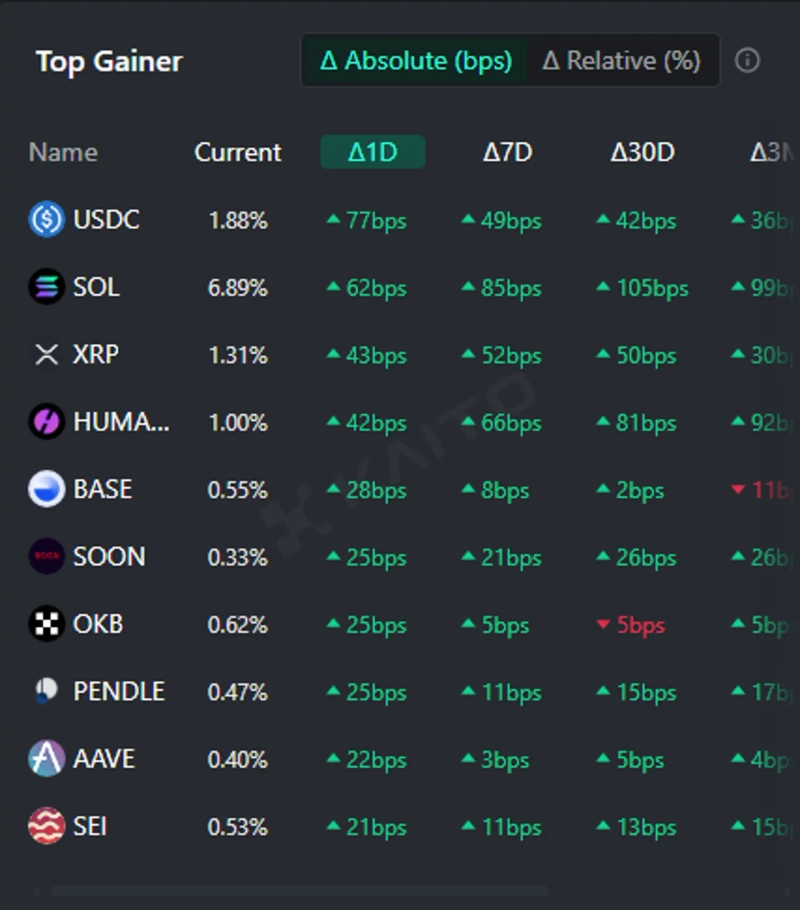
Task: Open the OKB row
Action: 98,625
